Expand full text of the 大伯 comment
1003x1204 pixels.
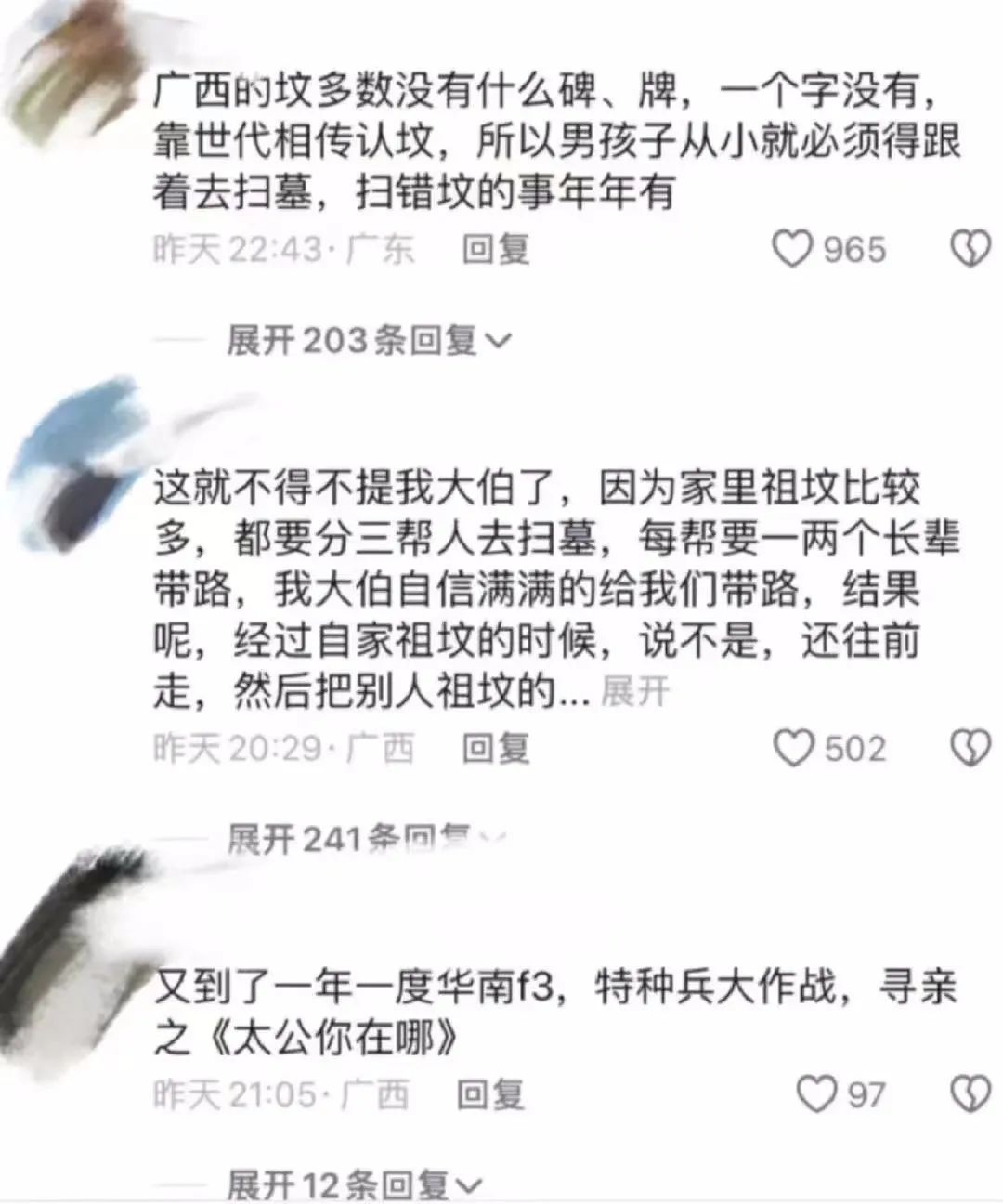point(635,691)
